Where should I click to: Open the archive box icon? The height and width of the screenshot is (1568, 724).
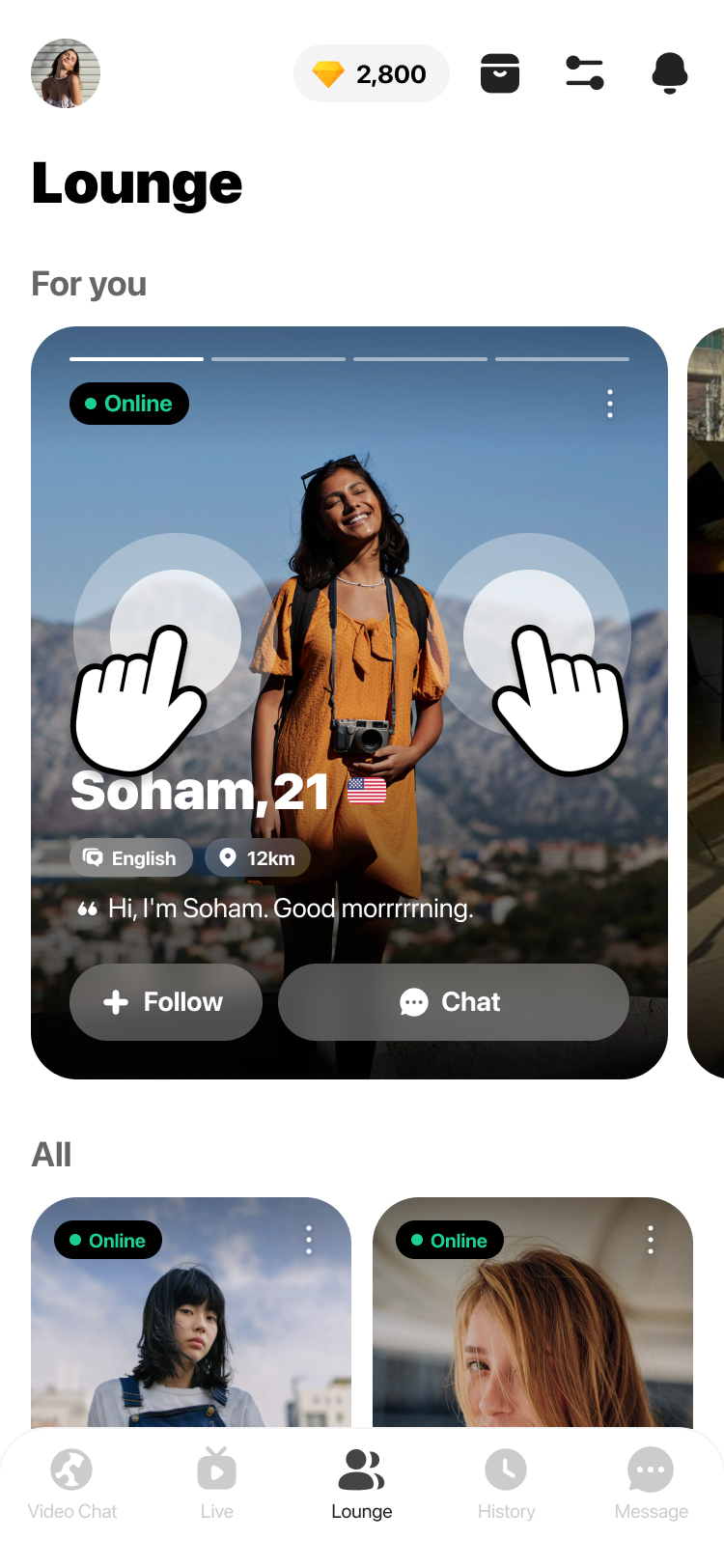pyautogui.click(x=500, y=73)
